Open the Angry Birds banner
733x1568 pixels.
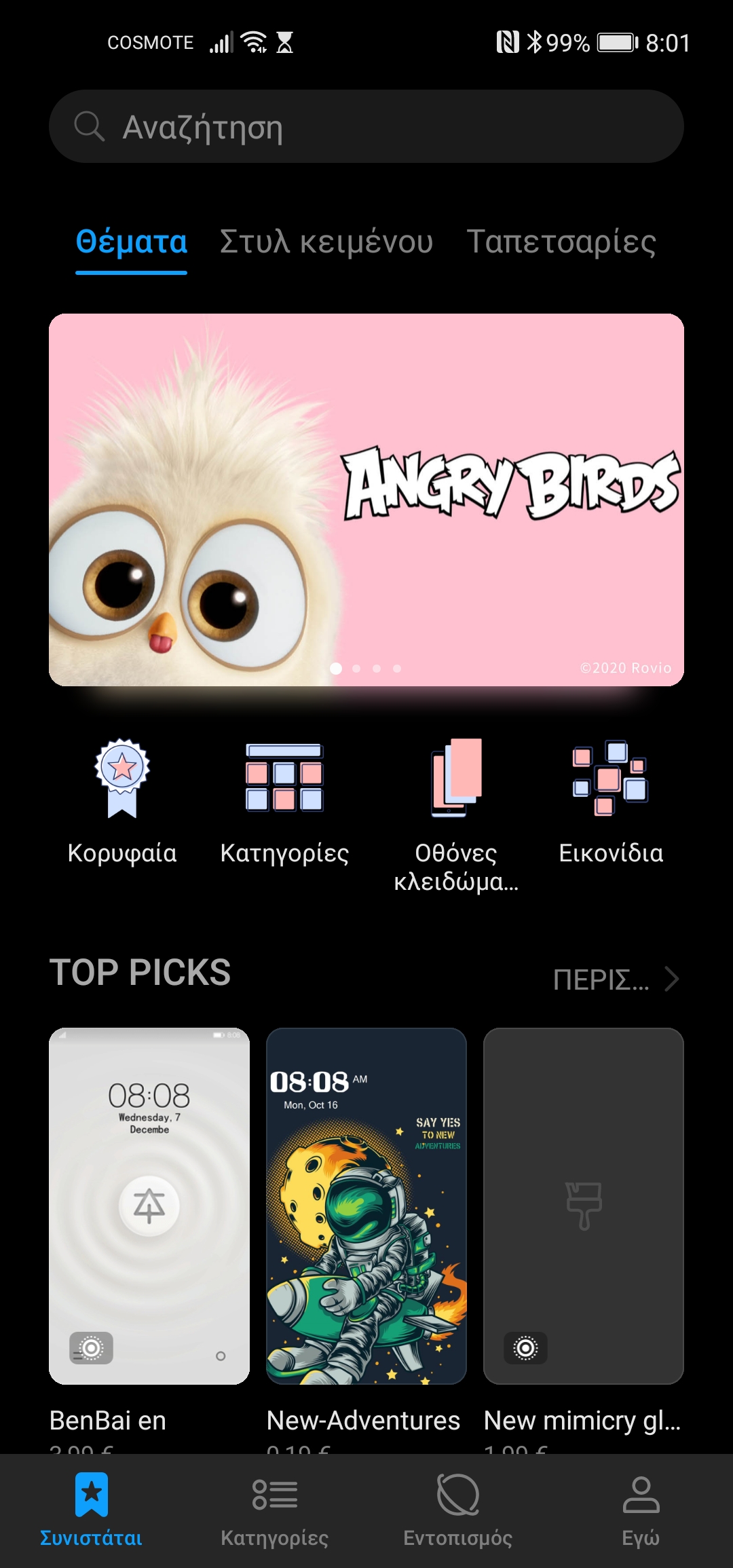tap(366, 500)
